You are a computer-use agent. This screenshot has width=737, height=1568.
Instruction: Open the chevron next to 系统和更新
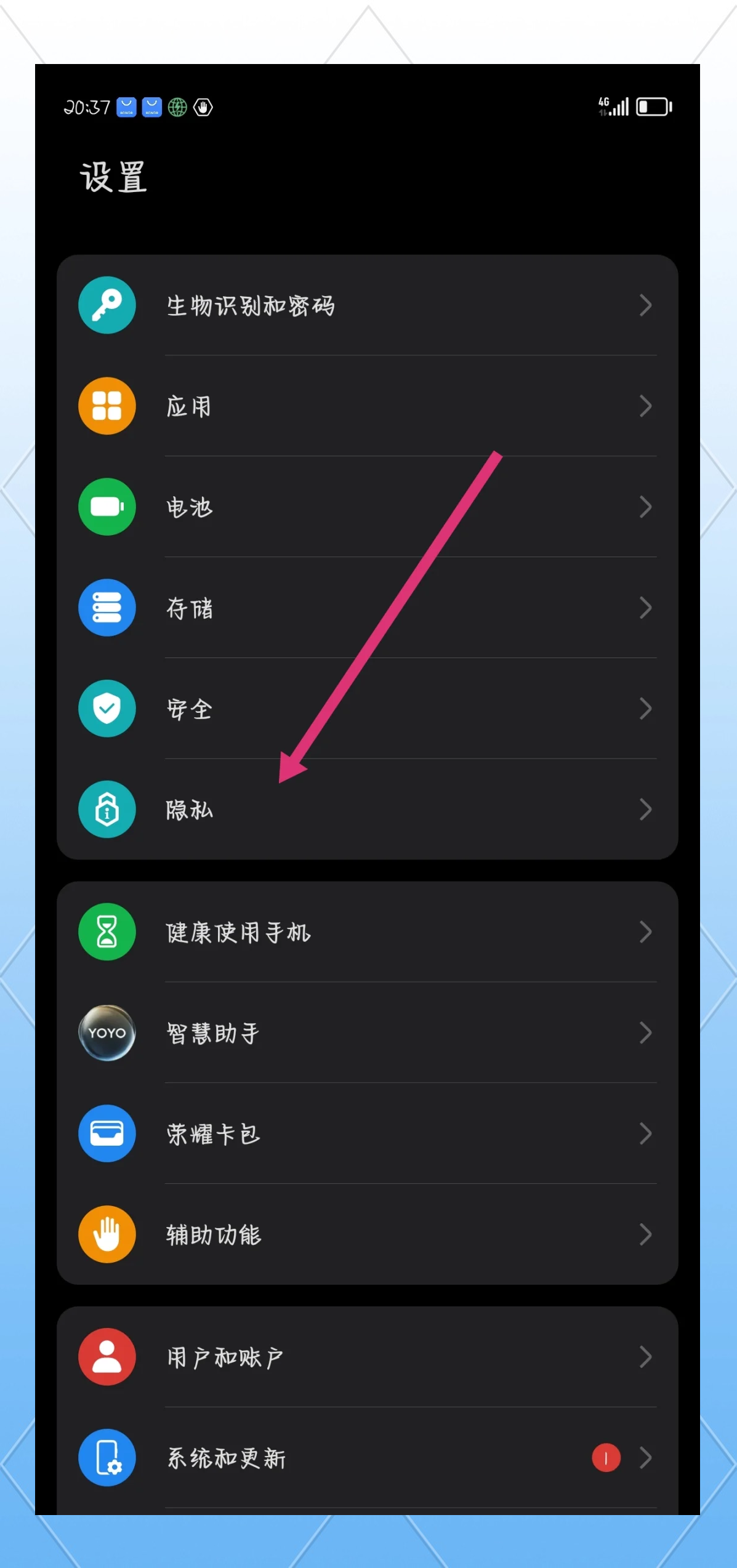click(x=645, y=1458)
